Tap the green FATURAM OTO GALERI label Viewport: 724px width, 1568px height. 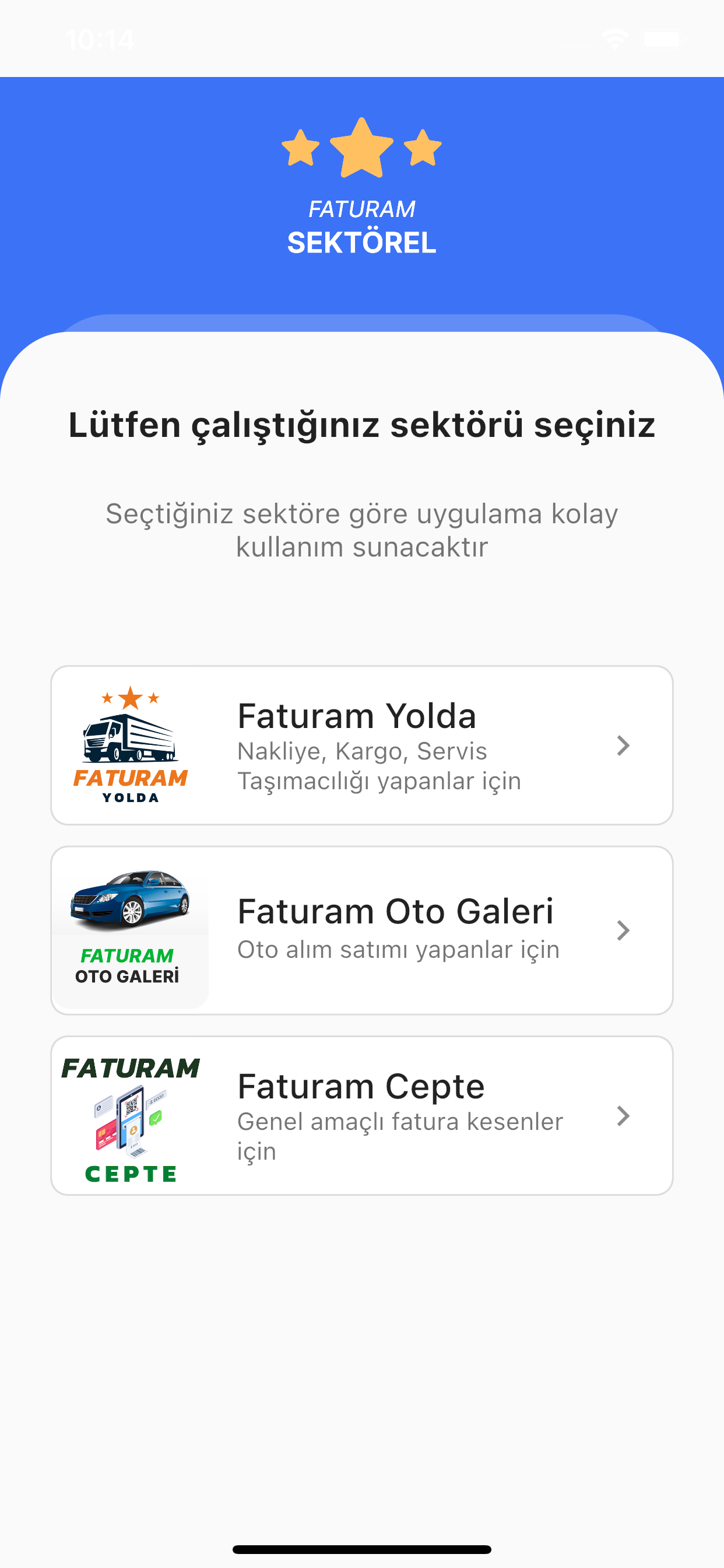pyautogui.click(x=129, y=965)
